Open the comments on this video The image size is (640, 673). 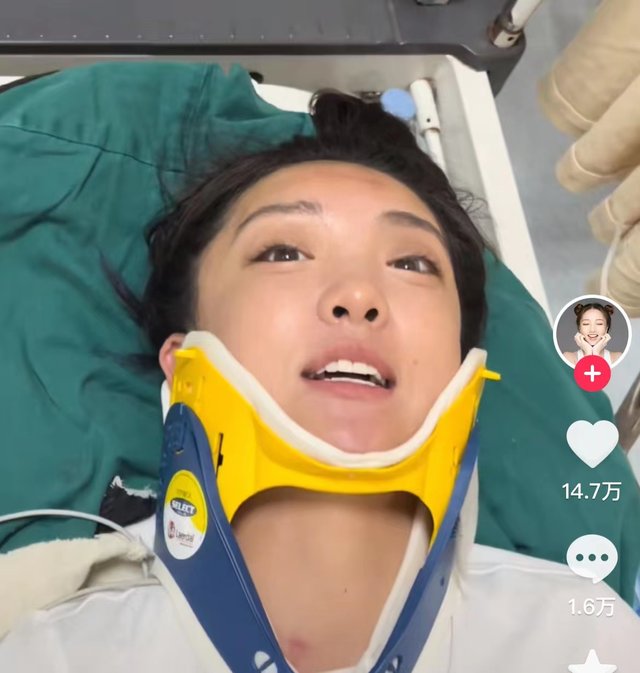(592, 558)
